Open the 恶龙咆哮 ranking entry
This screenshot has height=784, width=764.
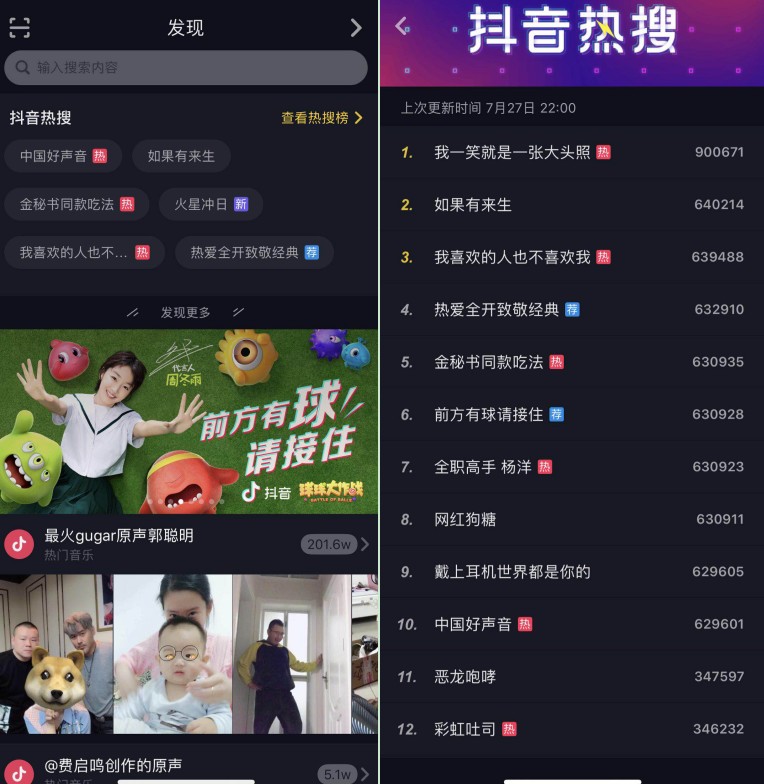point(465,677)
